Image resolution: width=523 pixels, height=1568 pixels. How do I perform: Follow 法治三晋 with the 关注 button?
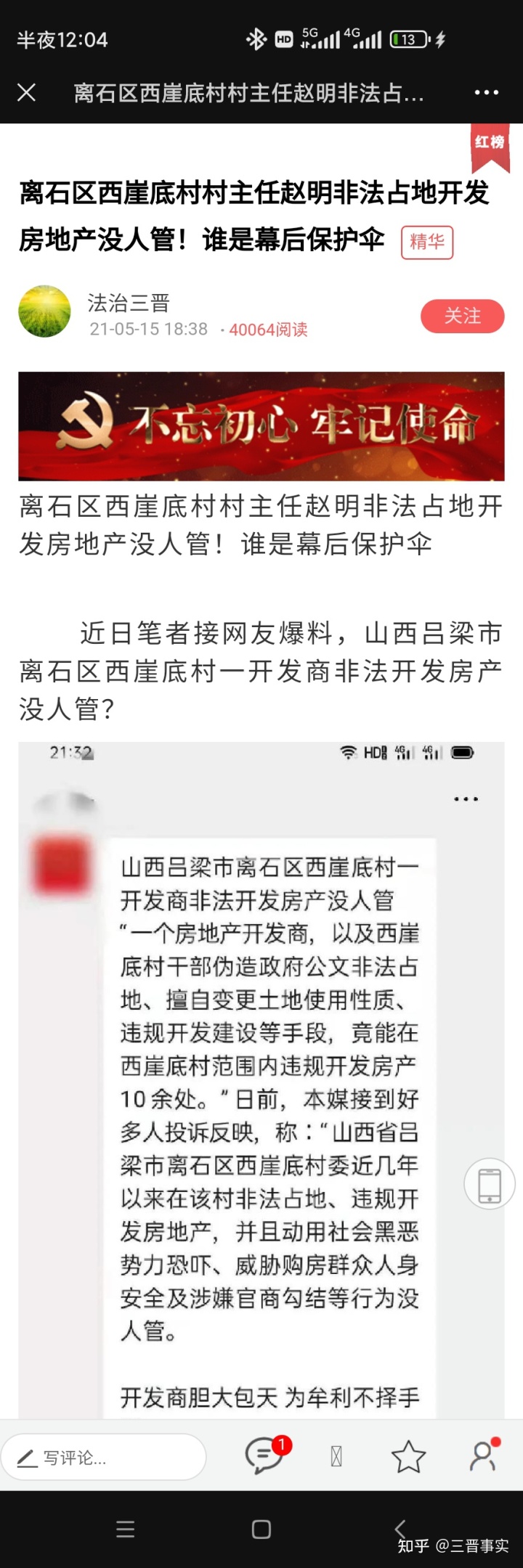tap(462, 316)
